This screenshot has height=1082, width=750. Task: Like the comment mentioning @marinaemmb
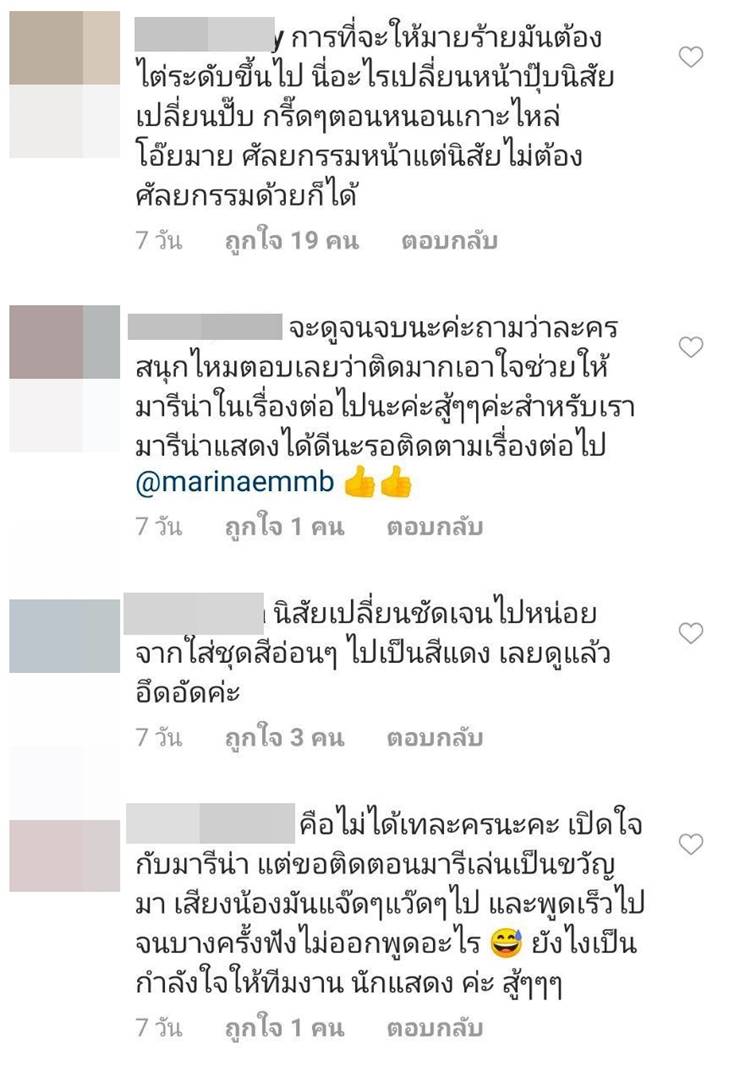(x=691, y=347)
